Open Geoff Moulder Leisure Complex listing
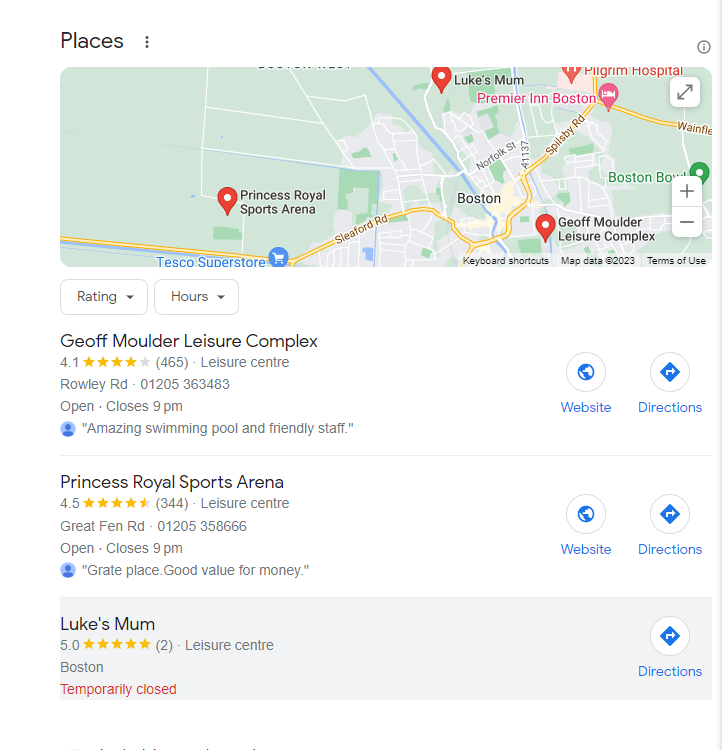This screenshot has width=725, height=750. pyautogui.click(x=189, y=341)
